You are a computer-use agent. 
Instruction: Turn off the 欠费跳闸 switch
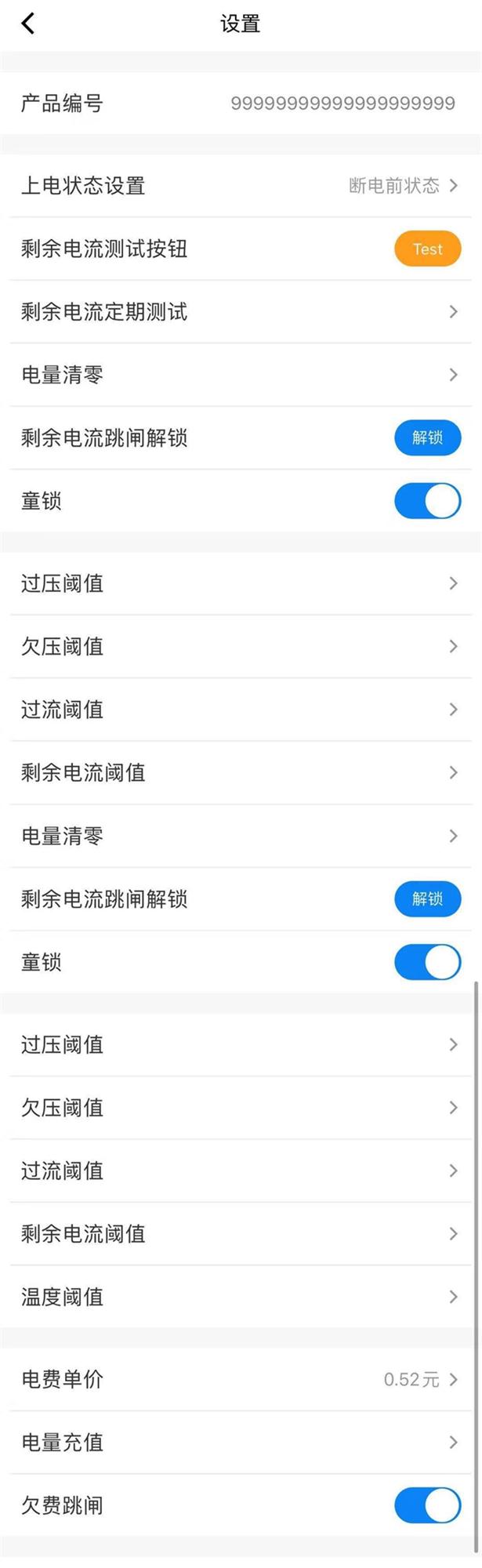[x=427, y=1505]
